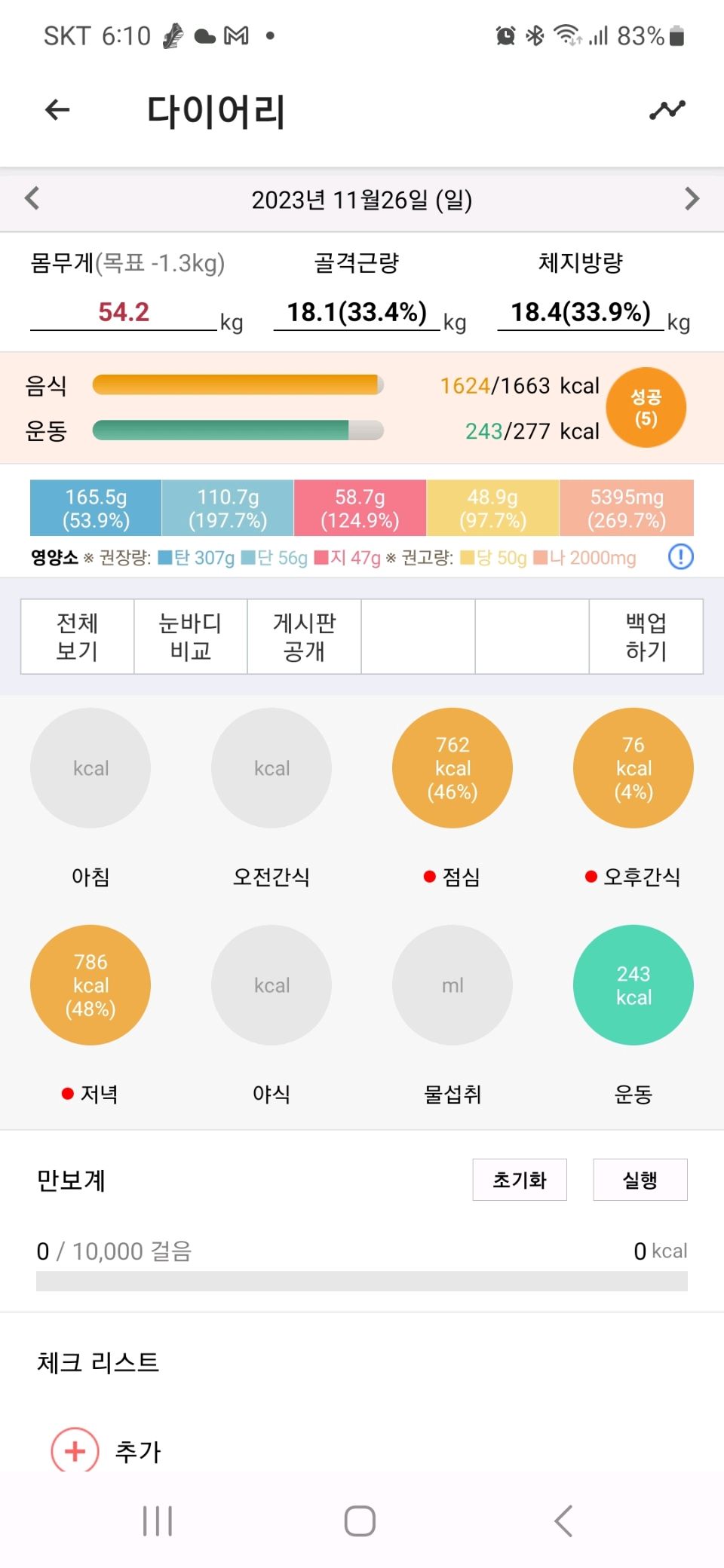Start the pedometer with 실행
Screen dimensions: 724x1568
click(640, 1180)
